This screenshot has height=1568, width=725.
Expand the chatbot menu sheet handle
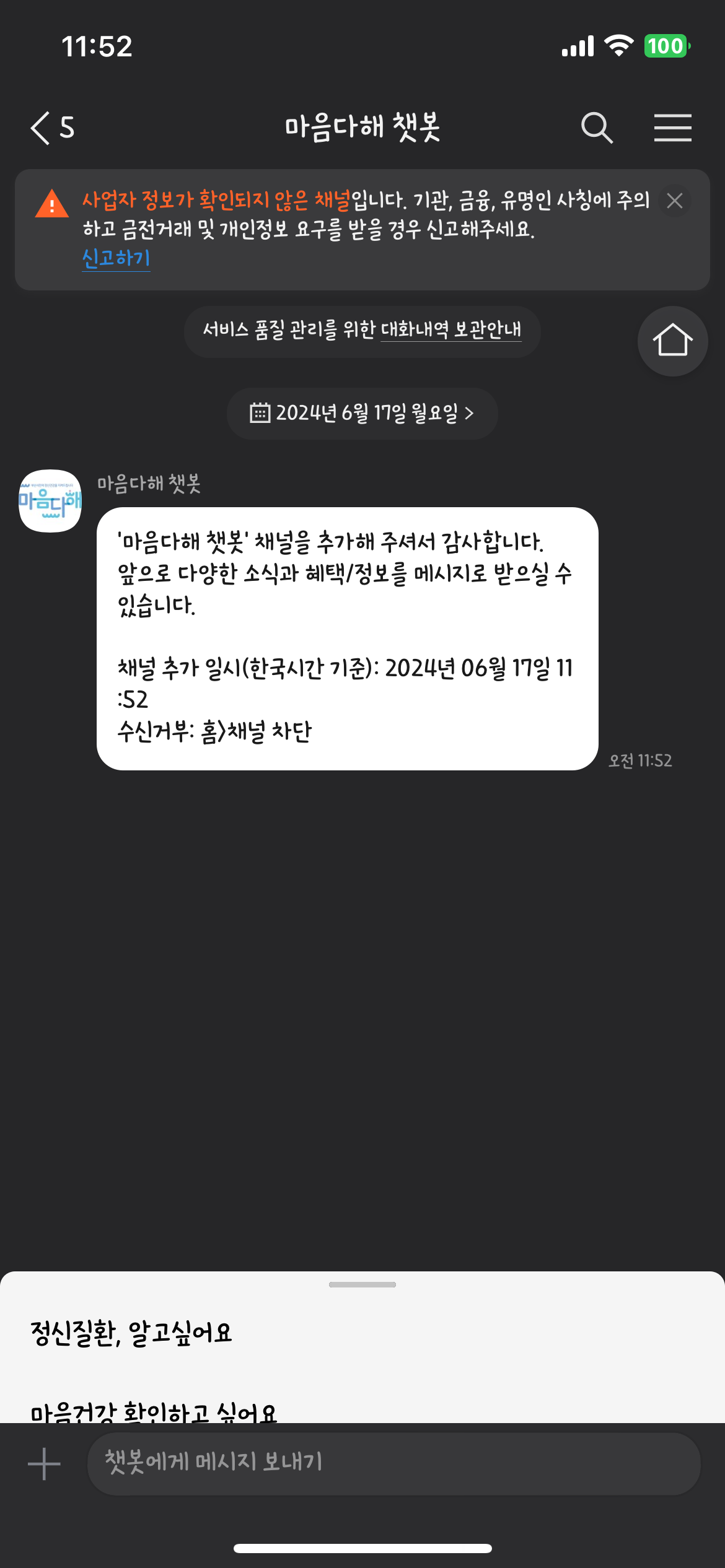[362, 1284]
